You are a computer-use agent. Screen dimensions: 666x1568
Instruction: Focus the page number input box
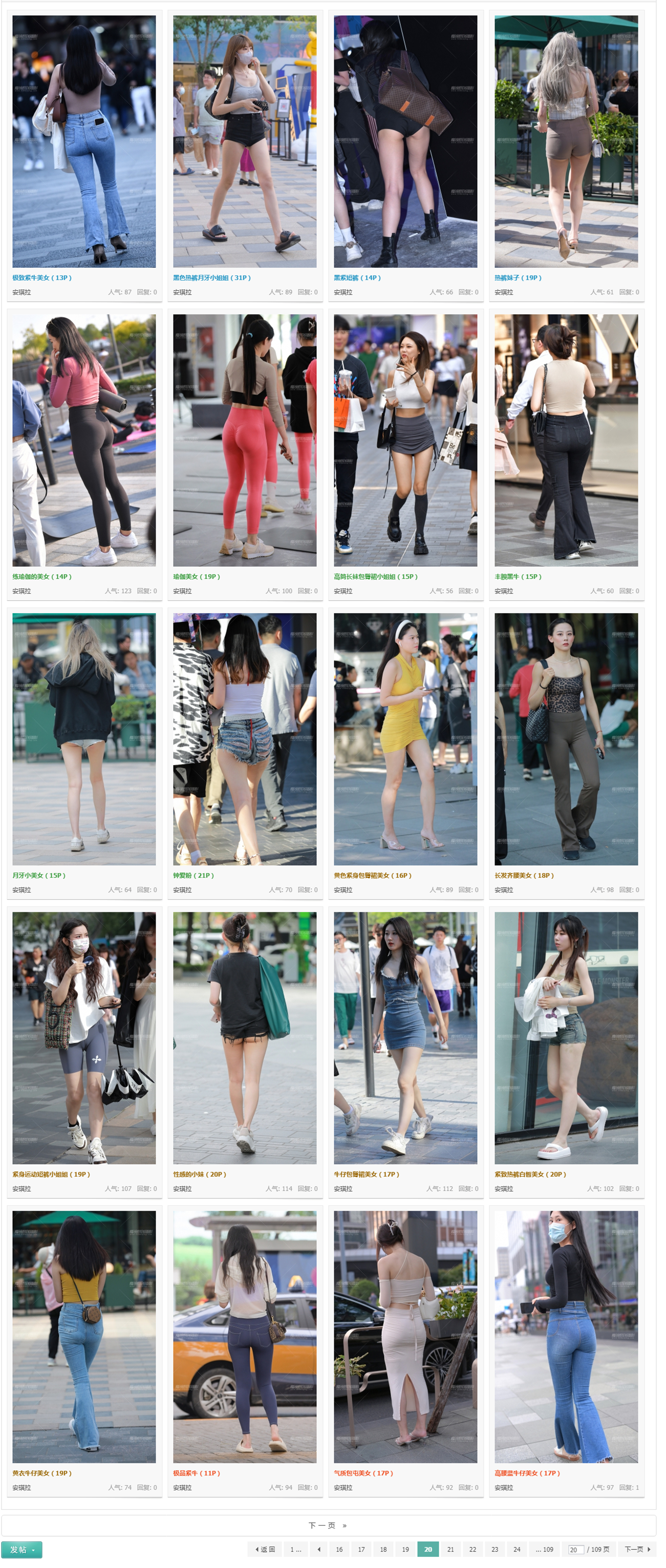coord(575,1550)
